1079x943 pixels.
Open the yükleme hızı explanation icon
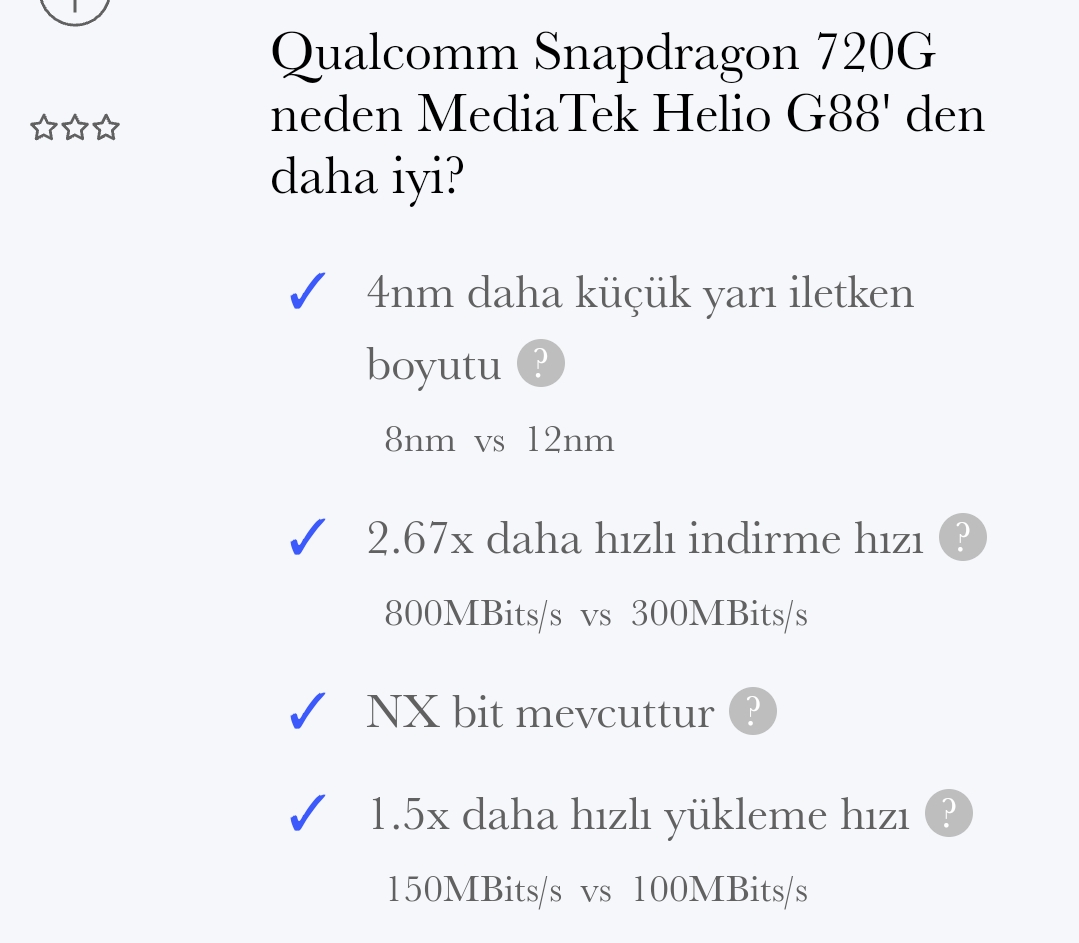(x=948, y=813)
